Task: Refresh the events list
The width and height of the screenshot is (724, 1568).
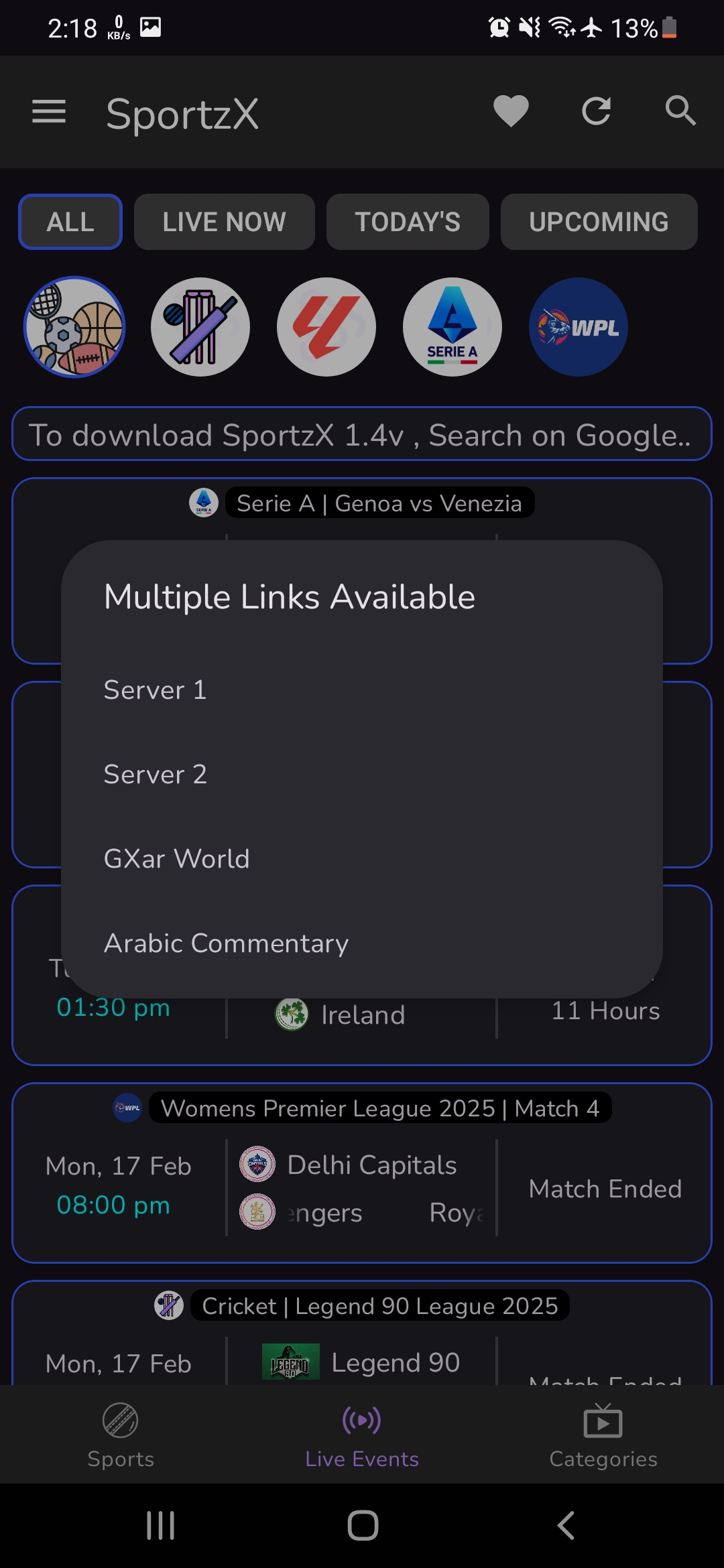Action: click(596, 111)
